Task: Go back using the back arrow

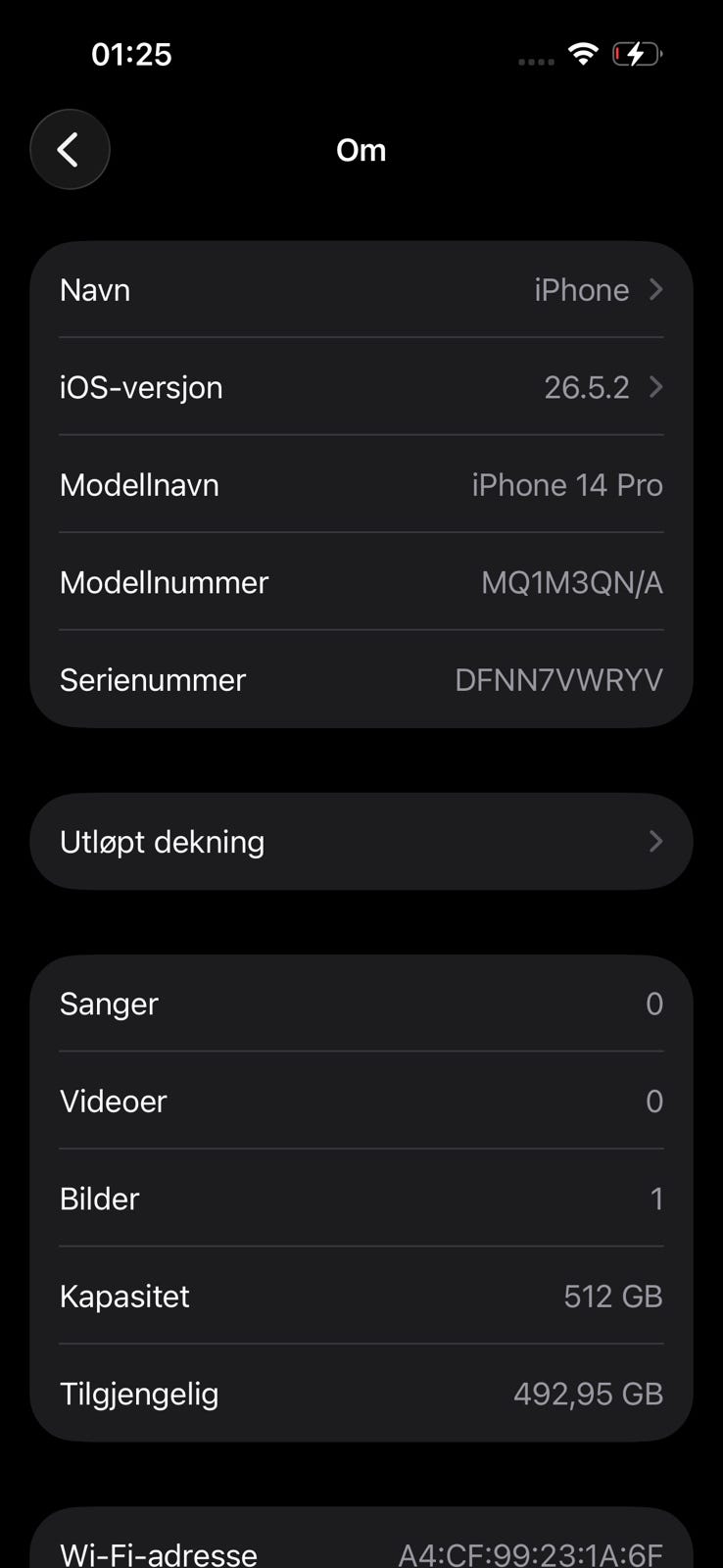Action: coord(70,150)
